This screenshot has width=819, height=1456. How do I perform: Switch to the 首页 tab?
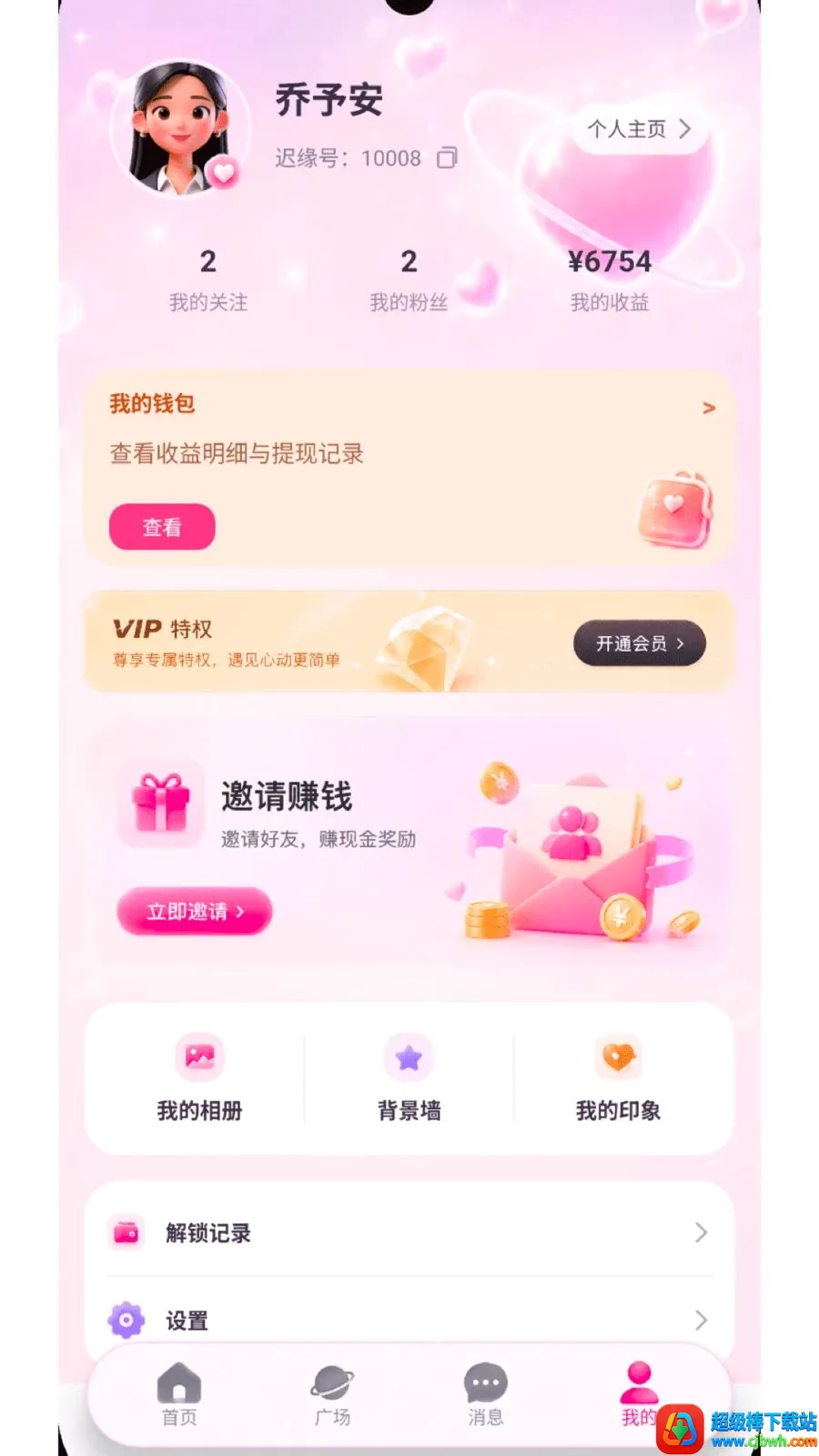(x=179, y=1394)
